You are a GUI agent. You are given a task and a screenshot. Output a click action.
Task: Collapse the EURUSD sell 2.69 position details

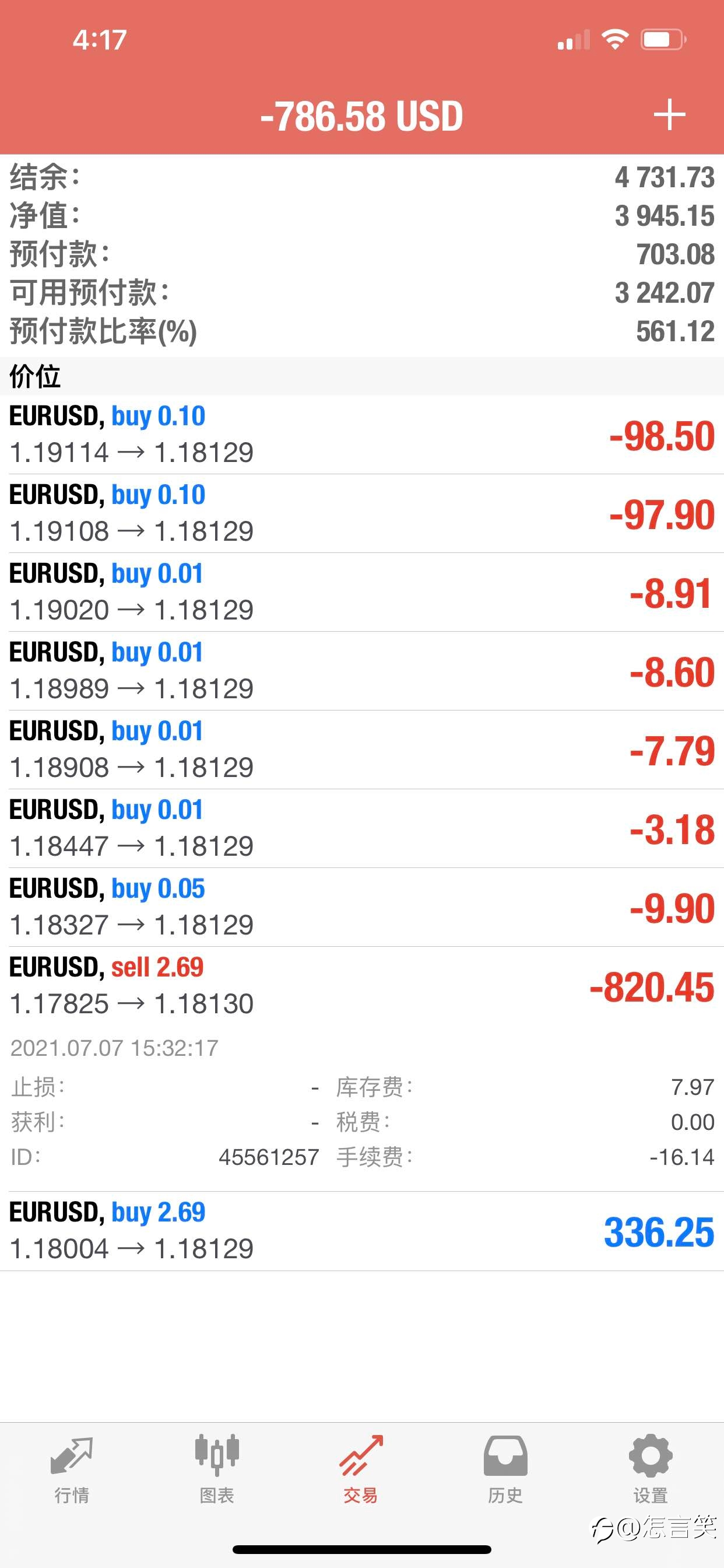coord(362,985)
